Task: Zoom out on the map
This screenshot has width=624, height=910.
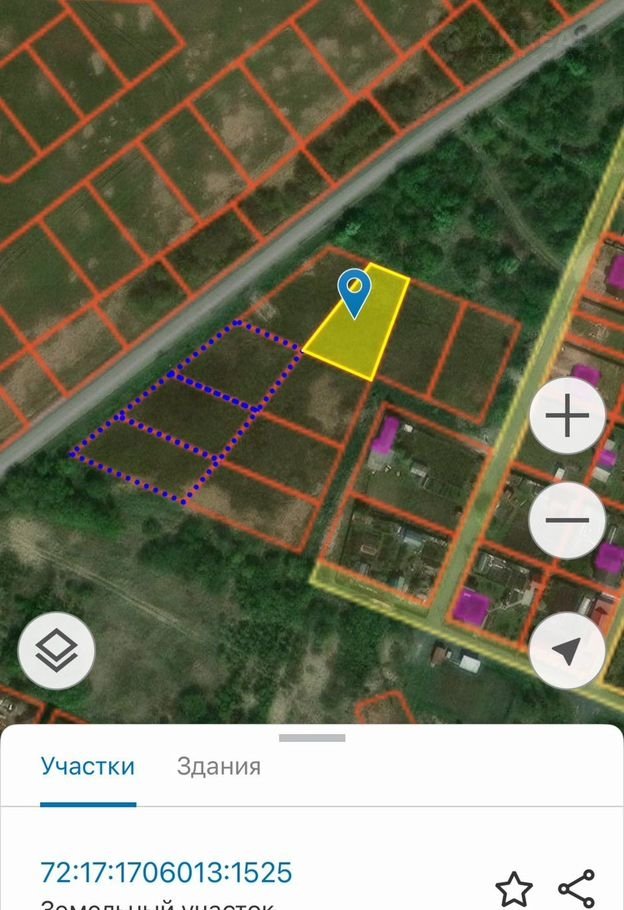Action: click(x=567, y=520)
